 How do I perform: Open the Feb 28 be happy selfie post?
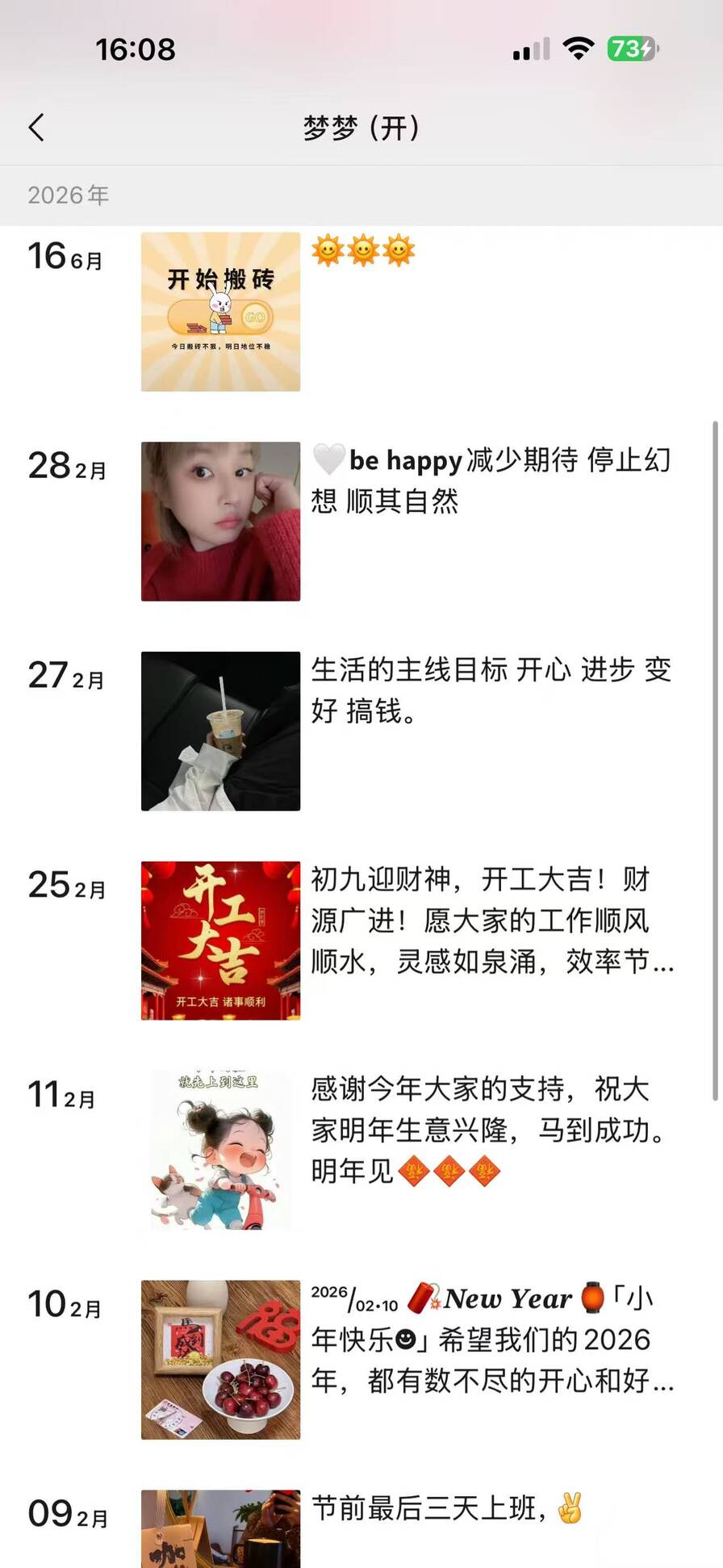220,521
